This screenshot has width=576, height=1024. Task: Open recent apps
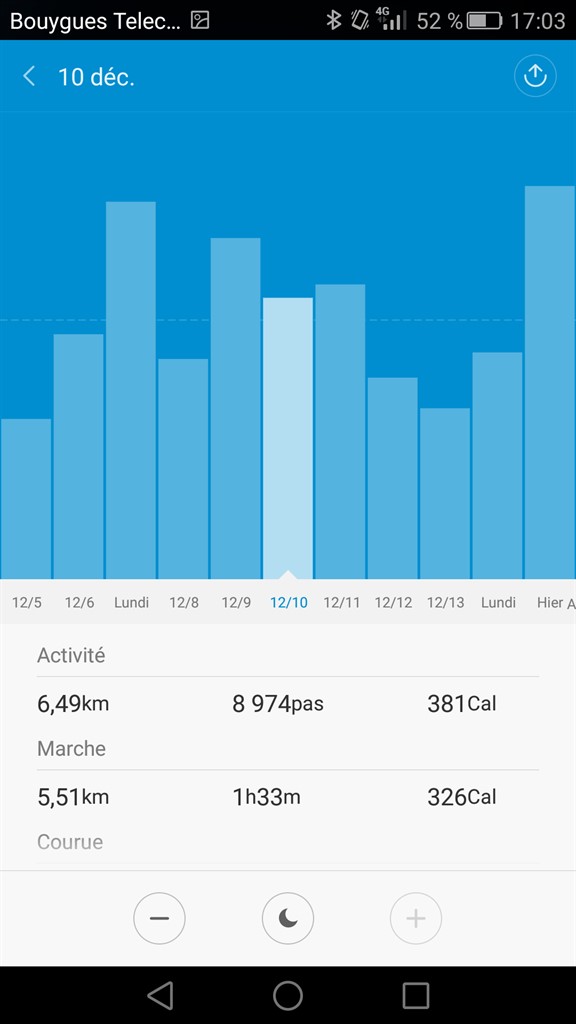coord(415,995)
